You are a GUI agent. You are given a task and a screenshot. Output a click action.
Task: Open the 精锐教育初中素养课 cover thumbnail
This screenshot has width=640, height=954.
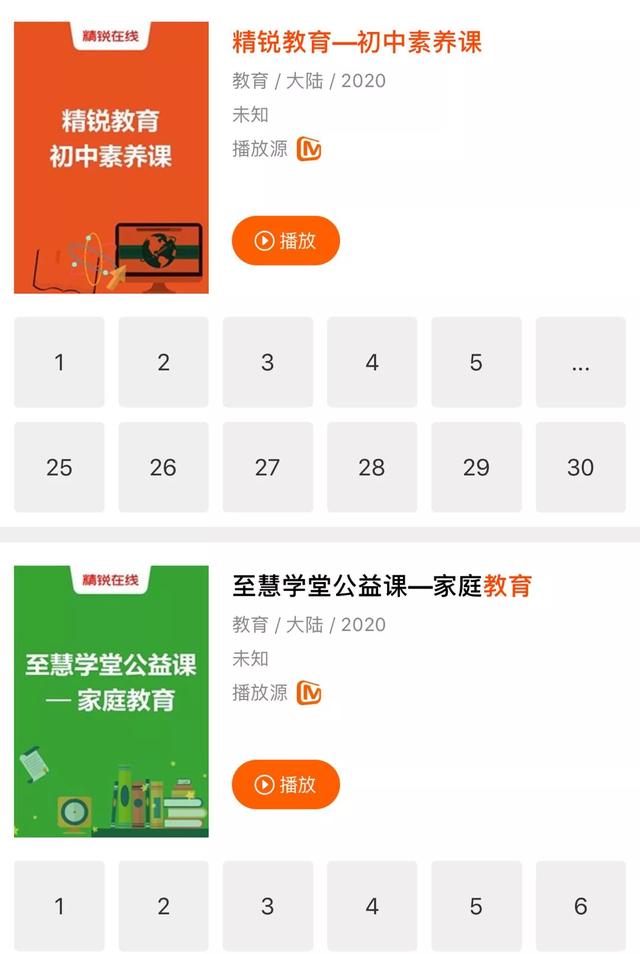[111, 158]
